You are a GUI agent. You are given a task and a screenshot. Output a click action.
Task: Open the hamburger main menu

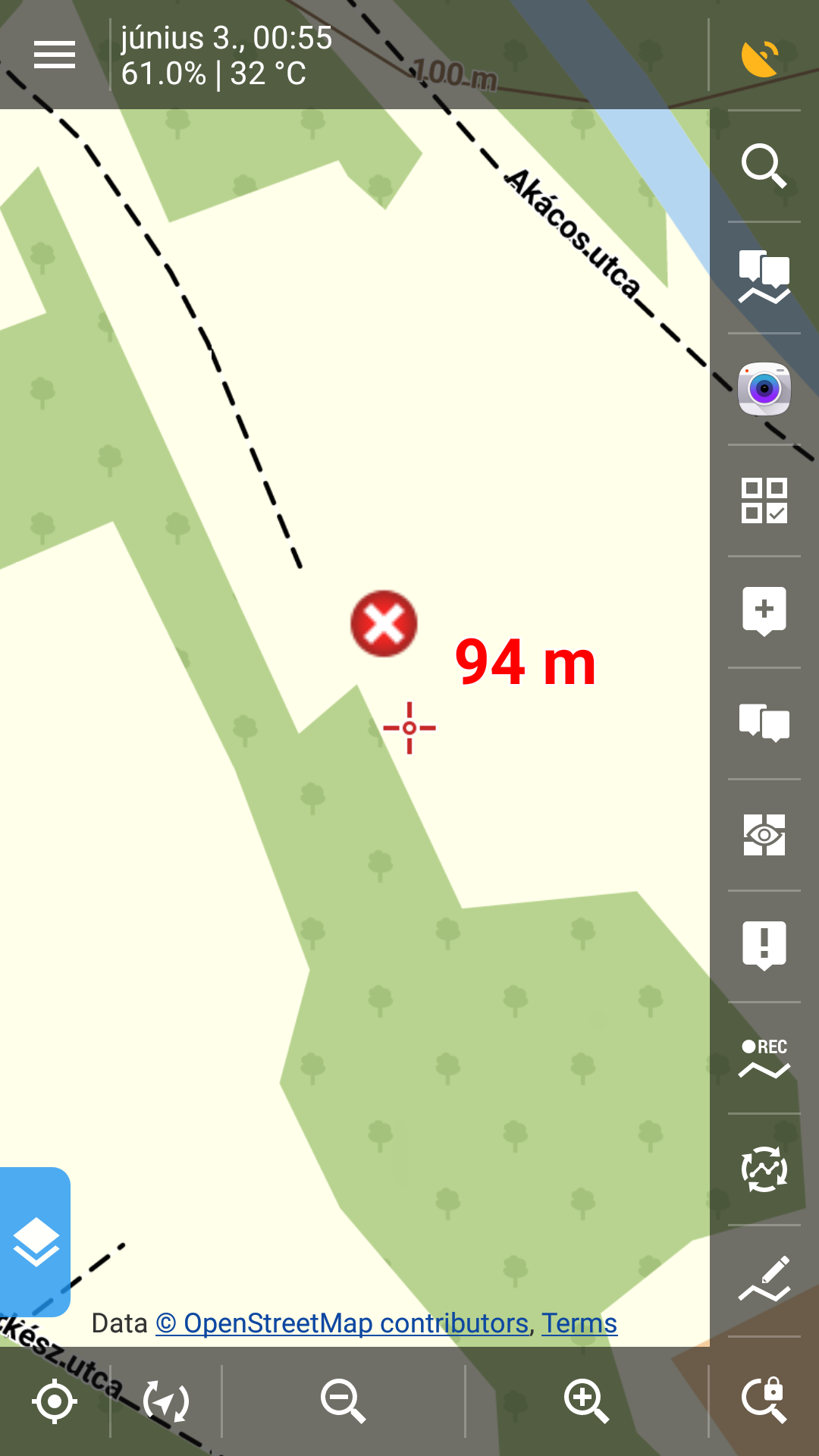click(55, 55)
